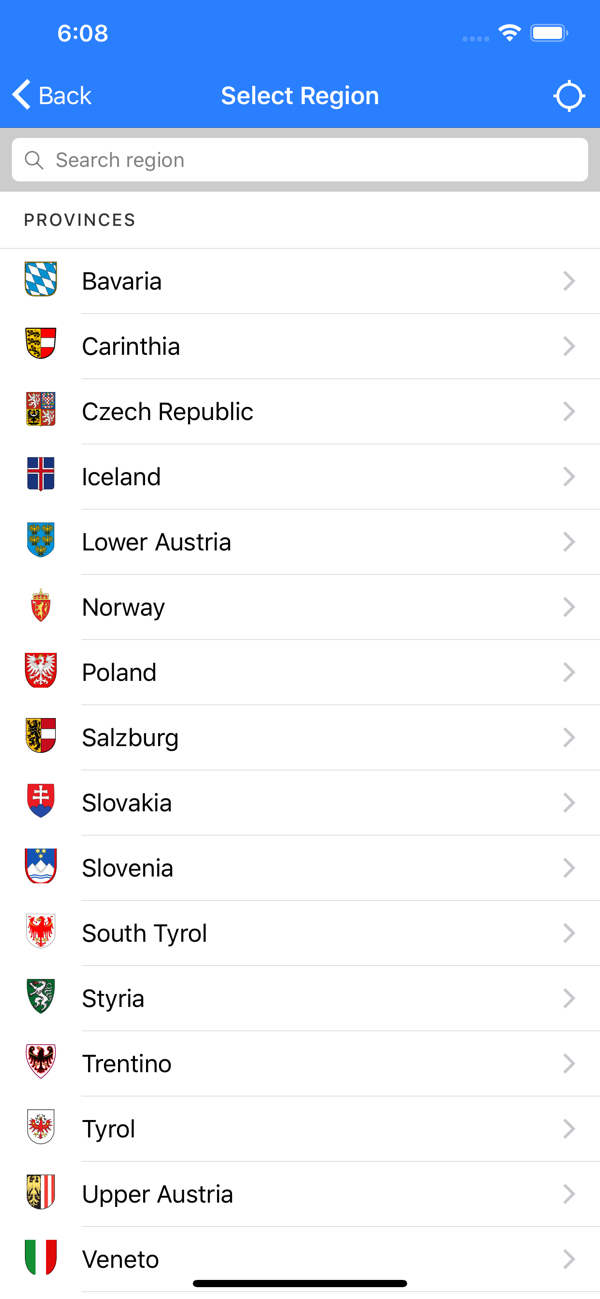
Task: Select the Slovenia row
Action: point(300,868)
